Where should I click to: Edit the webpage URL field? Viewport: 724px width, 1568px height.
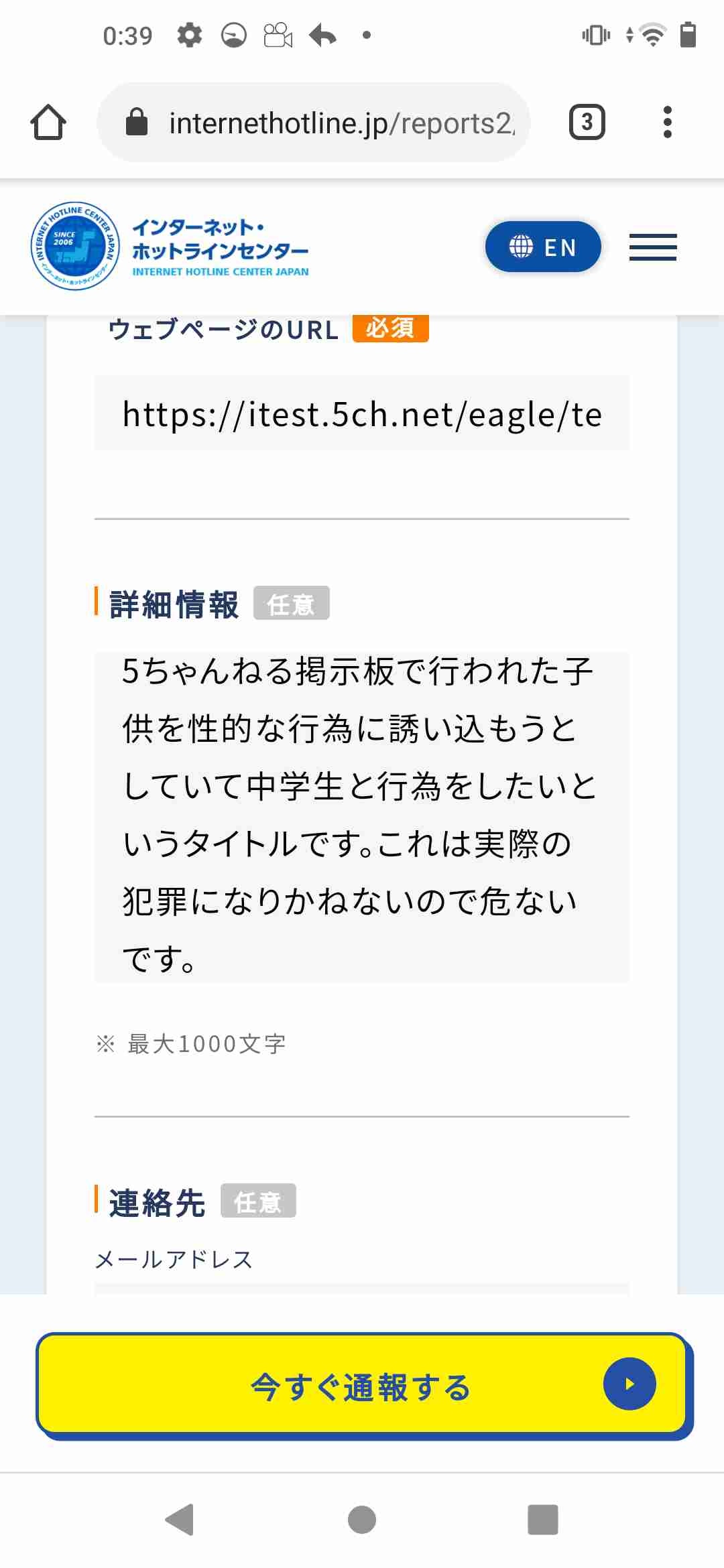362,413
